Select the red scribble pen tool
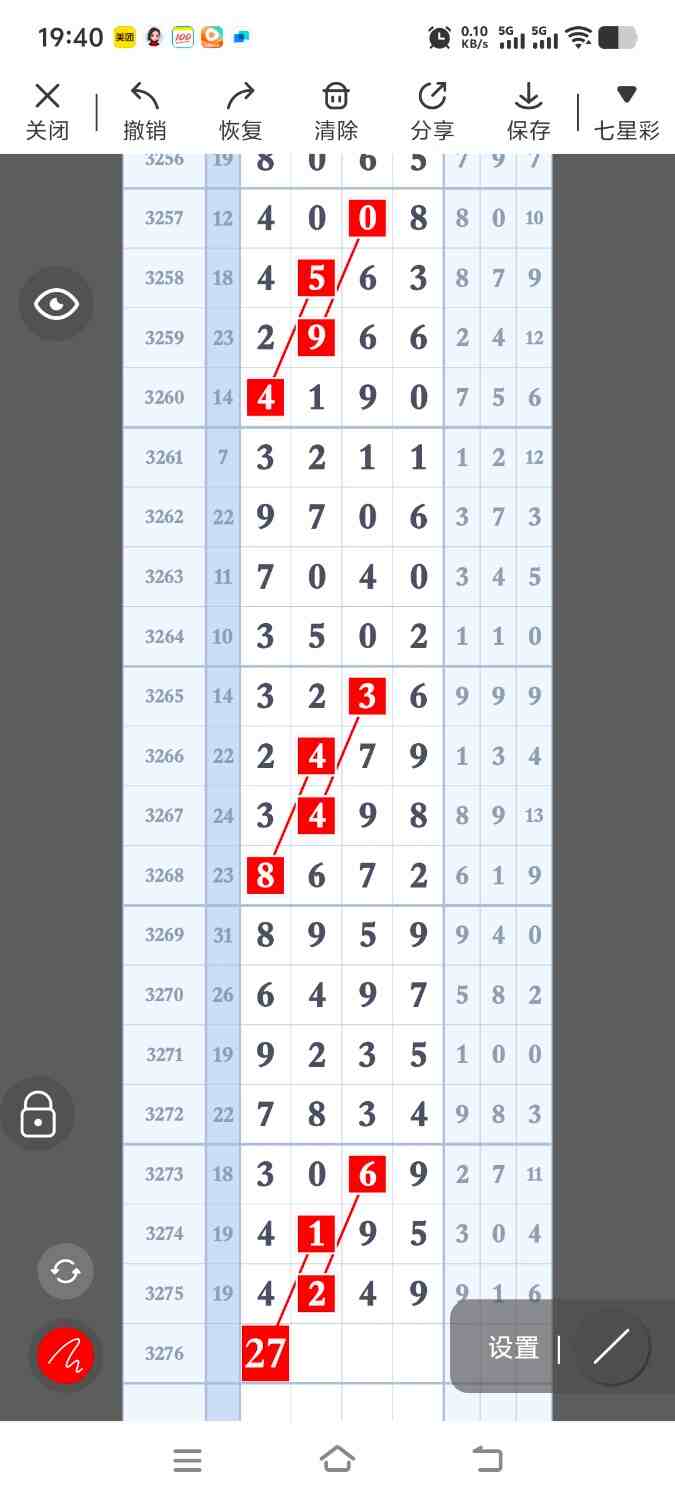Image resolution: width=675 pixels, height=1500 pixels. (x=65, y=1356)
